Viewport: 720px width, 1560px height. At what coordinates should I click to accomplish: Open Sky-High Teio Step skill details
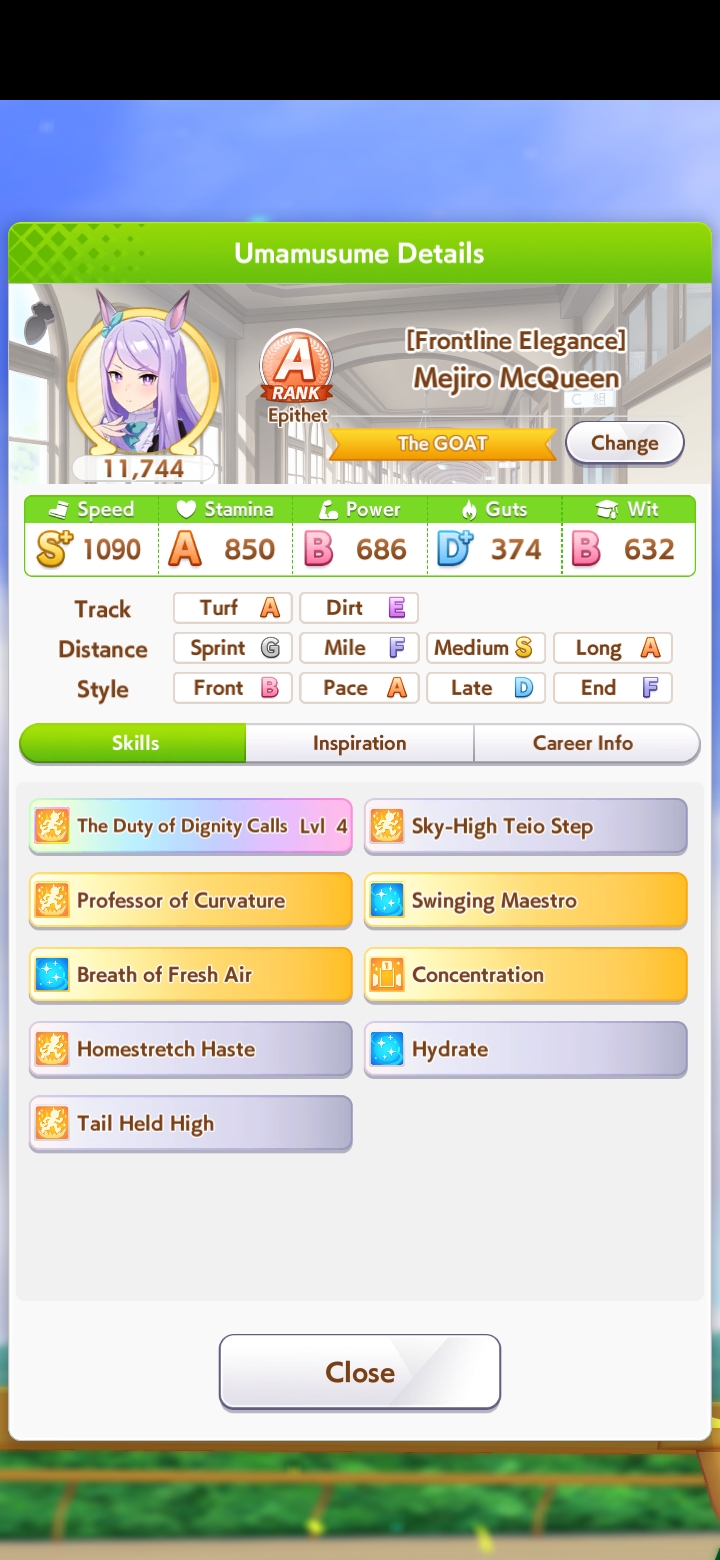coord(525,826)
